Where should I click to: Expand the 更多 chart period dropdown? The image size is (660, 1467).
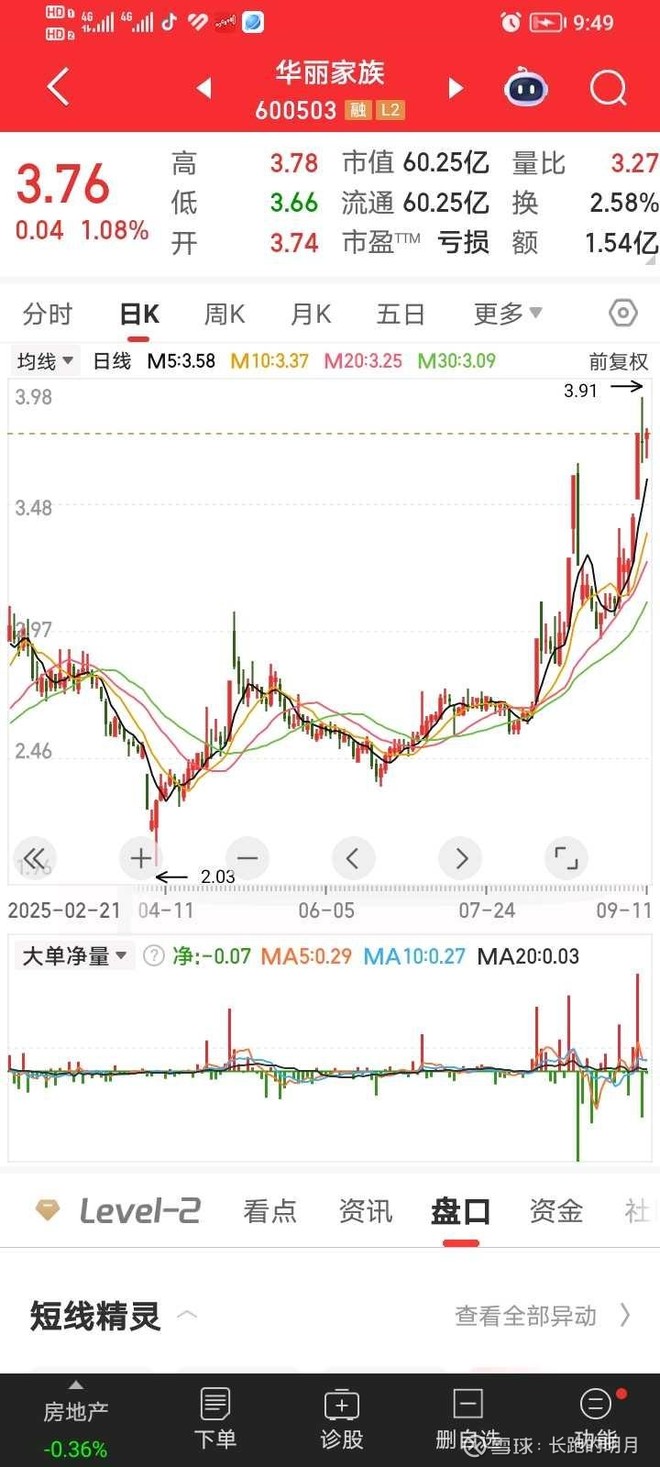click(x=507, y=314)
